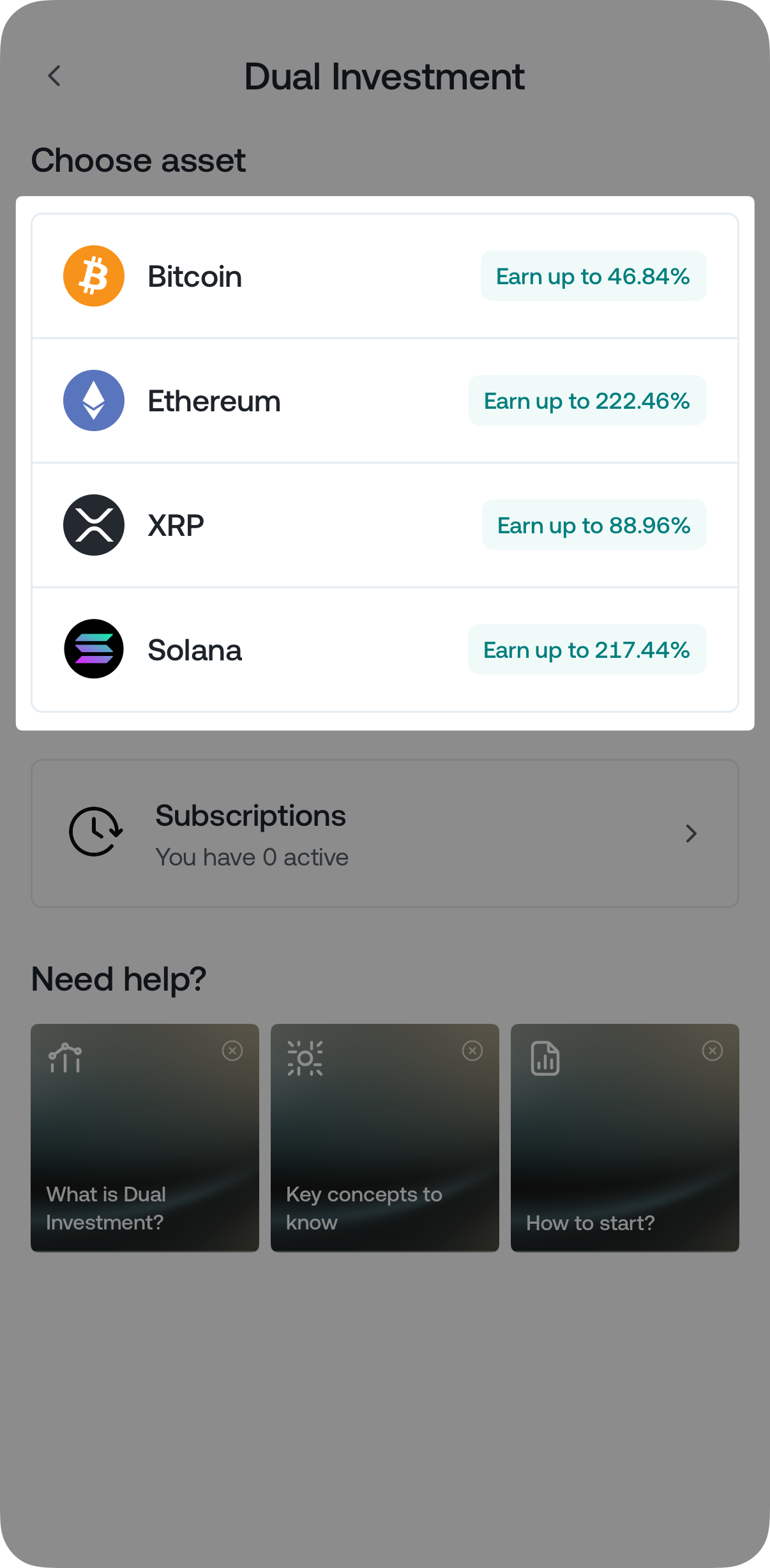770x1568 pixels.
Task: Click the chart icon on the Dual Investment card
Action: (x=64, y=1057)
